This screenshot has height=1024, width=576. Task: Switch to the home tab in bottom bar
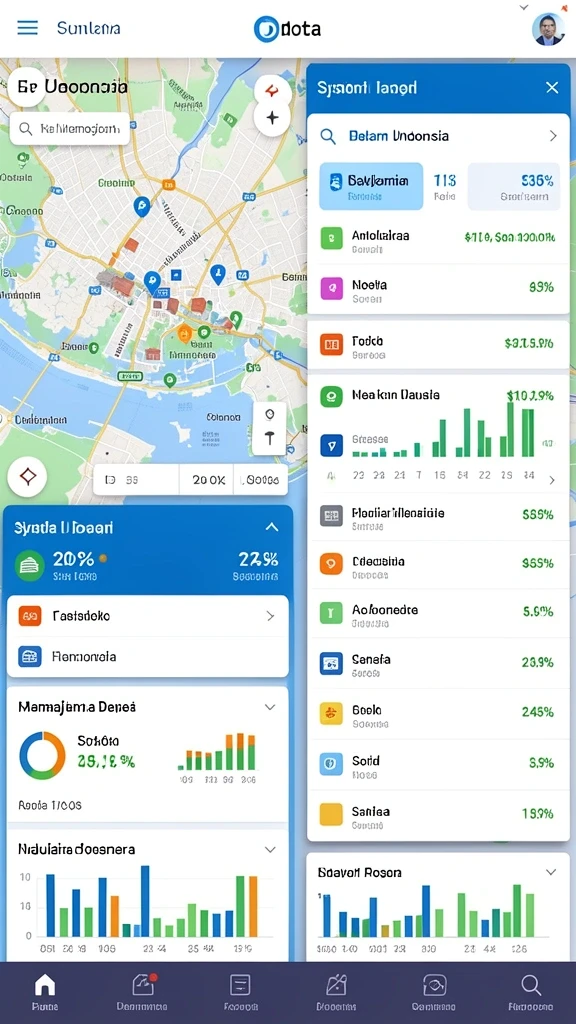click(45, 991)
